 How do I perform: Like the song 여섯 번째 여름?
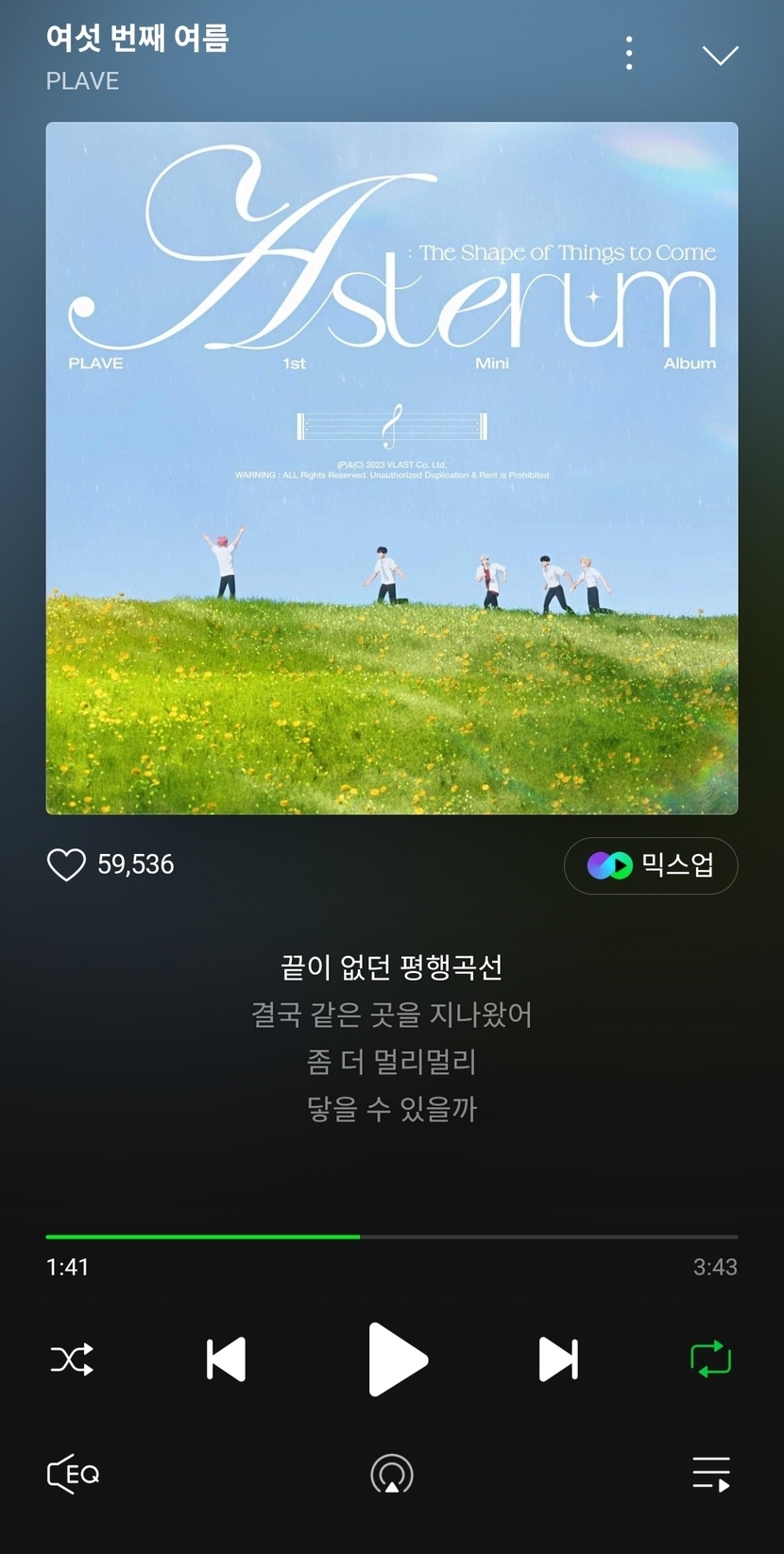(x=66, y=864)
